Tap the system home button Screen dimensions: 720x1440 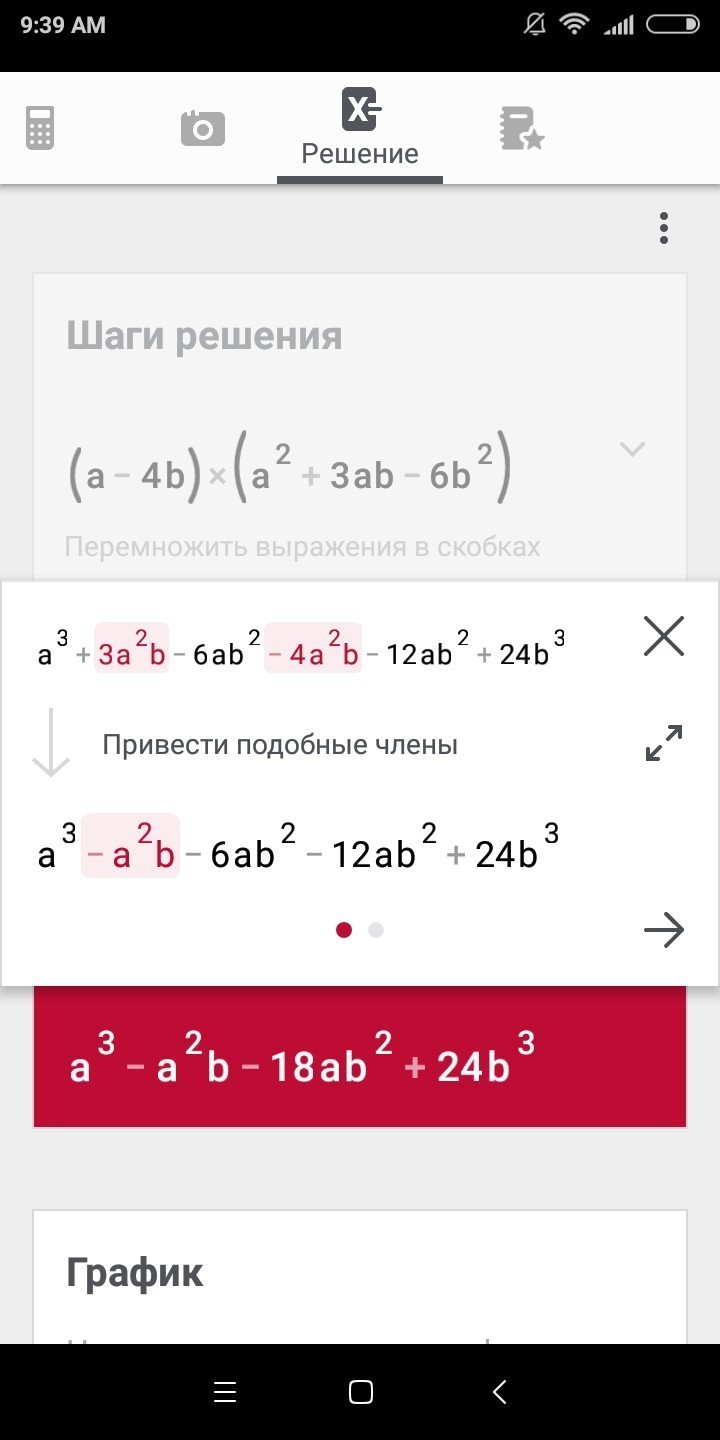(x=361, y=1392)
